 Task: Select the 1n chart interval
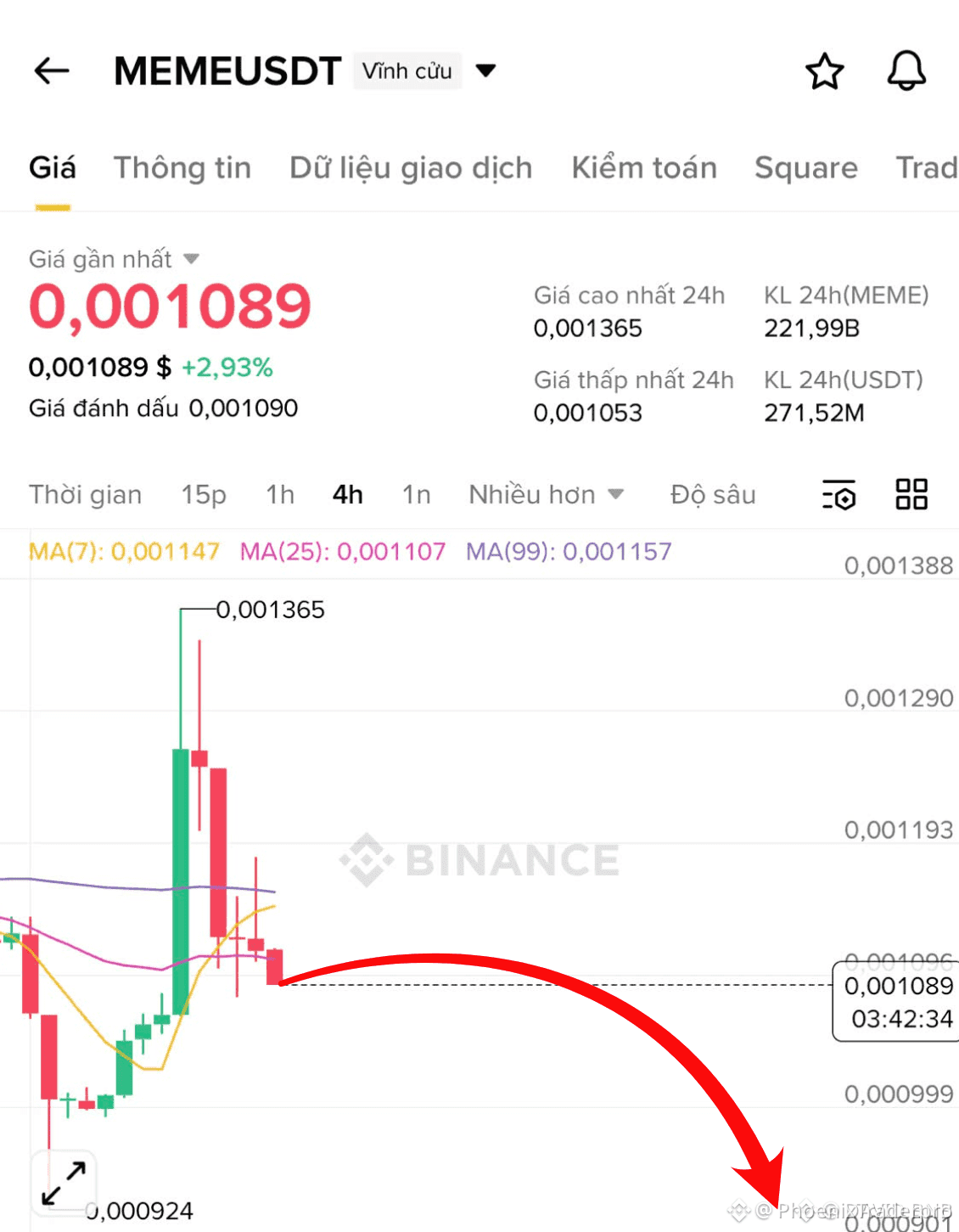point(416,494)
